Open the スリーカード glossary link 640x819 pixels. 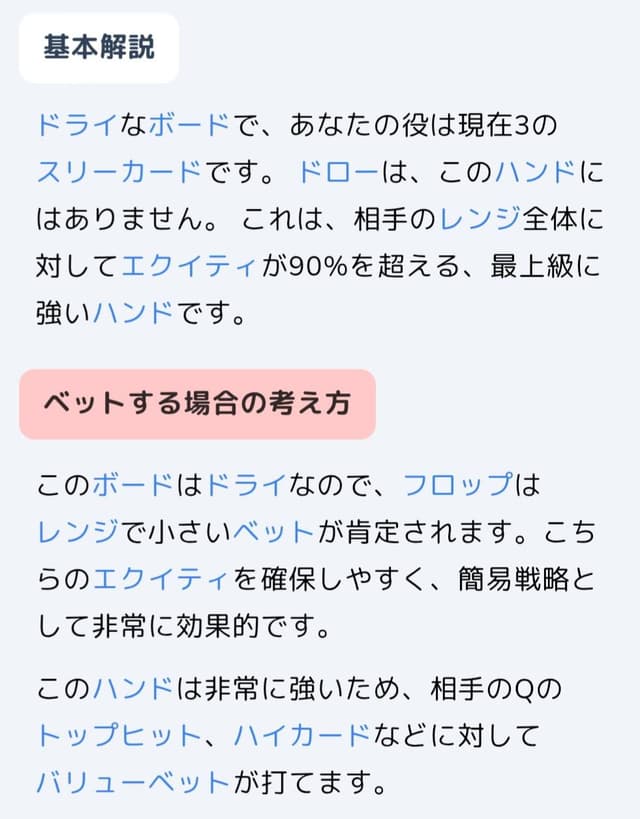pos(120,172)
